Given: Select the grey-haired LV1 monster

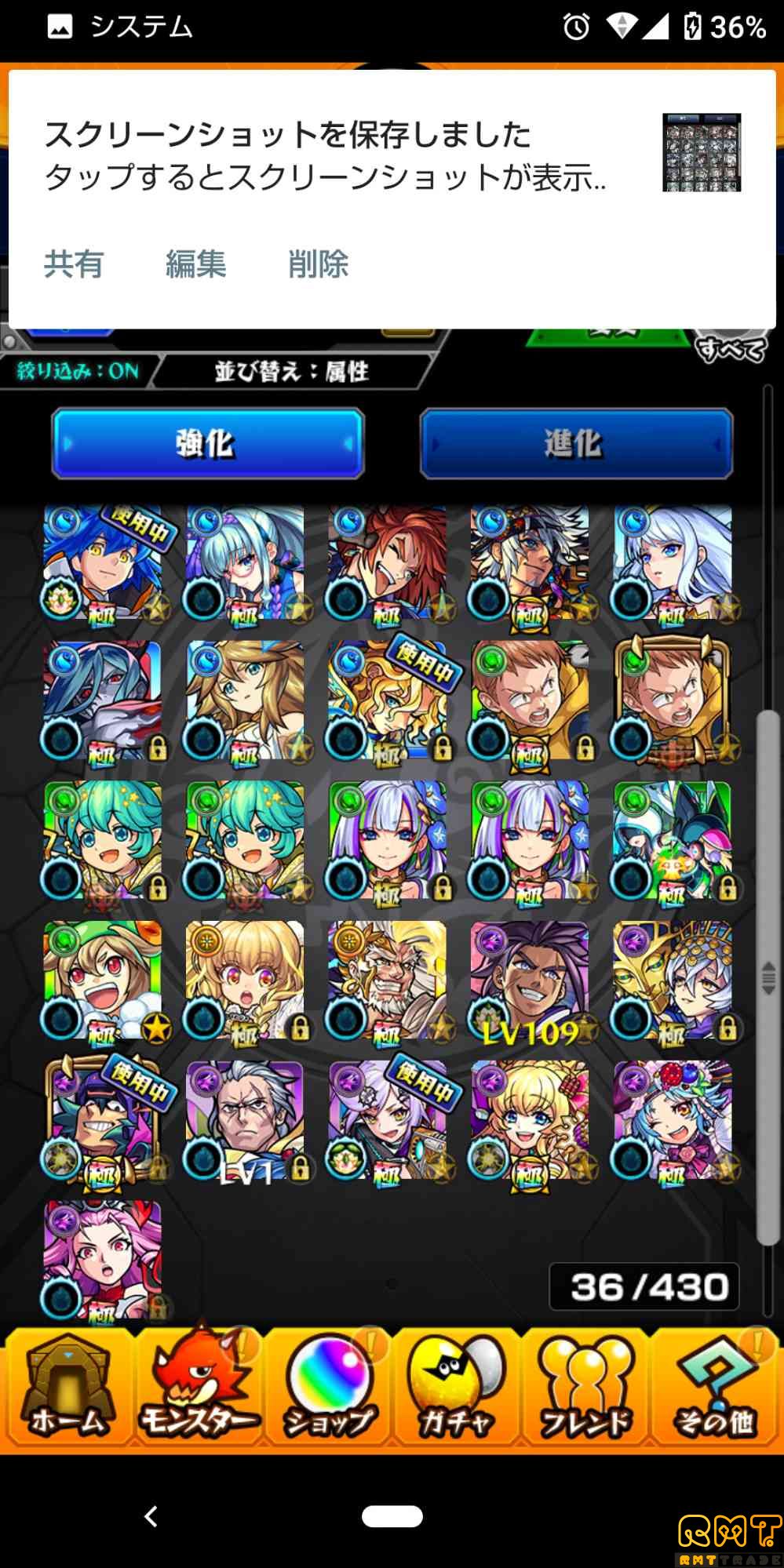Looking at the screenshot, I should coord(245,1122).
